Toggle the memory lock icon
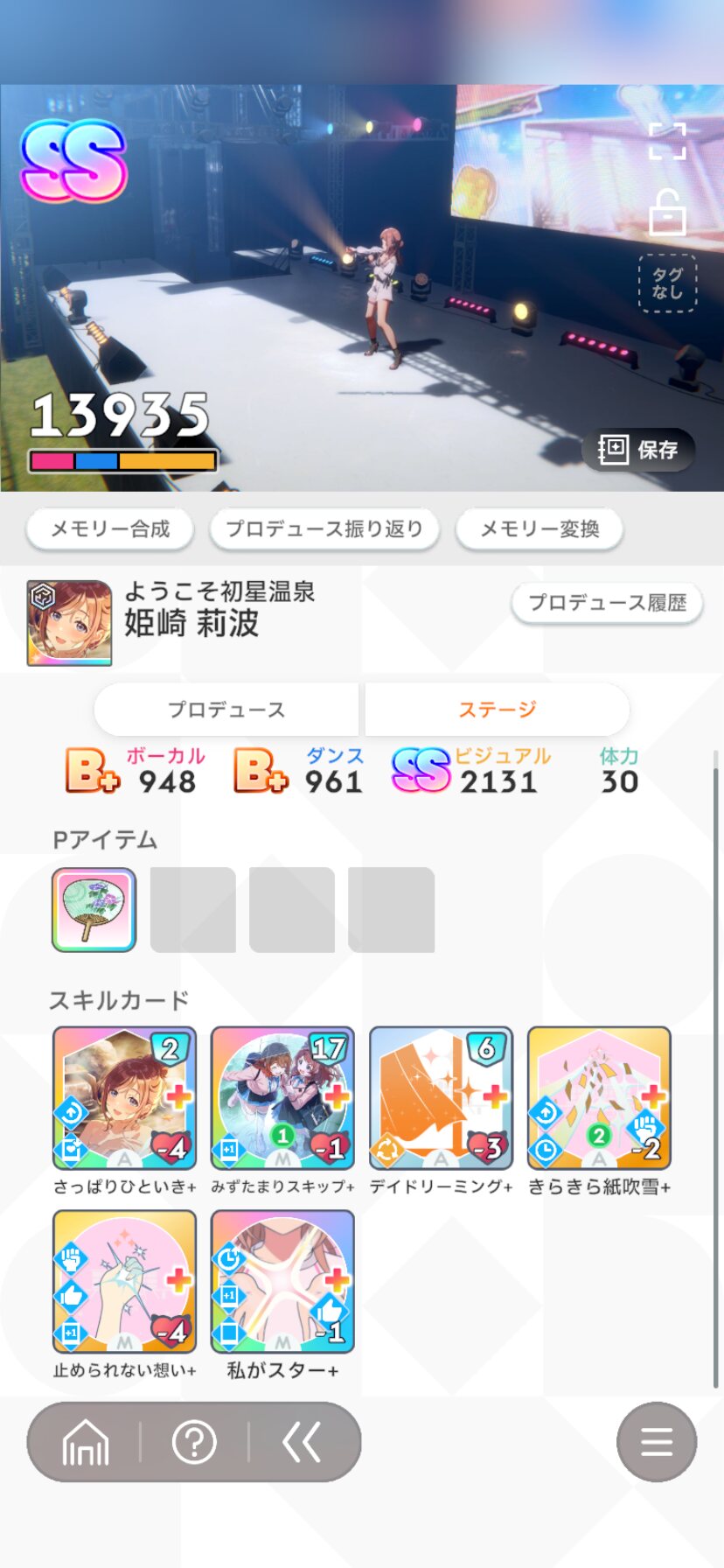724x1568 pixels. 667,213
